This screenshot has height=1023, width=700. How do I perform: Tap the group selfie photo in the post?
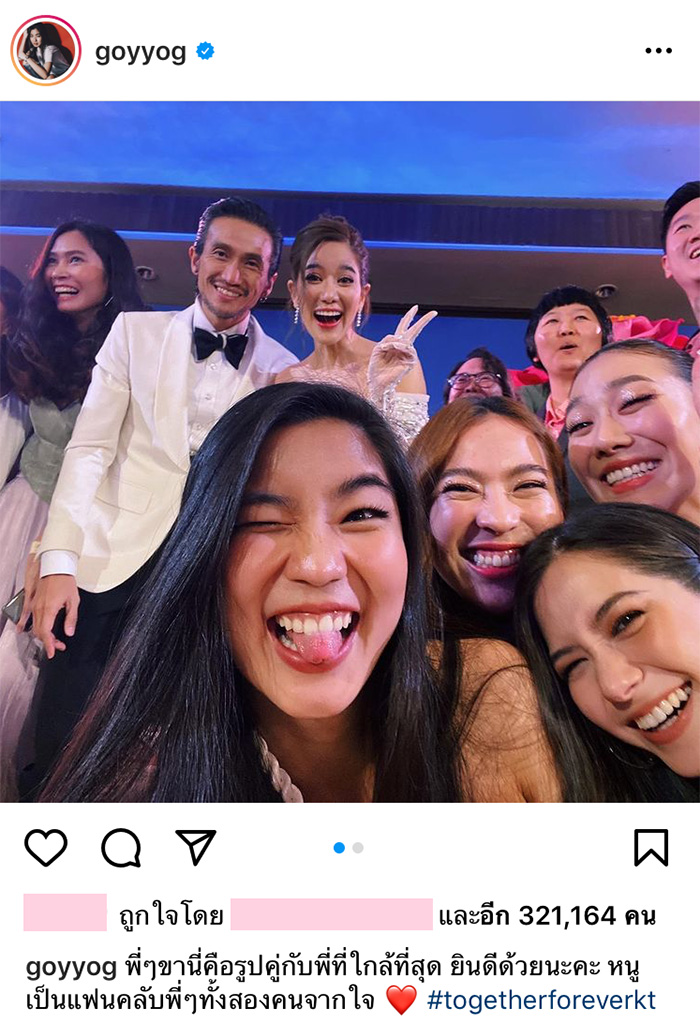(350, 452)
